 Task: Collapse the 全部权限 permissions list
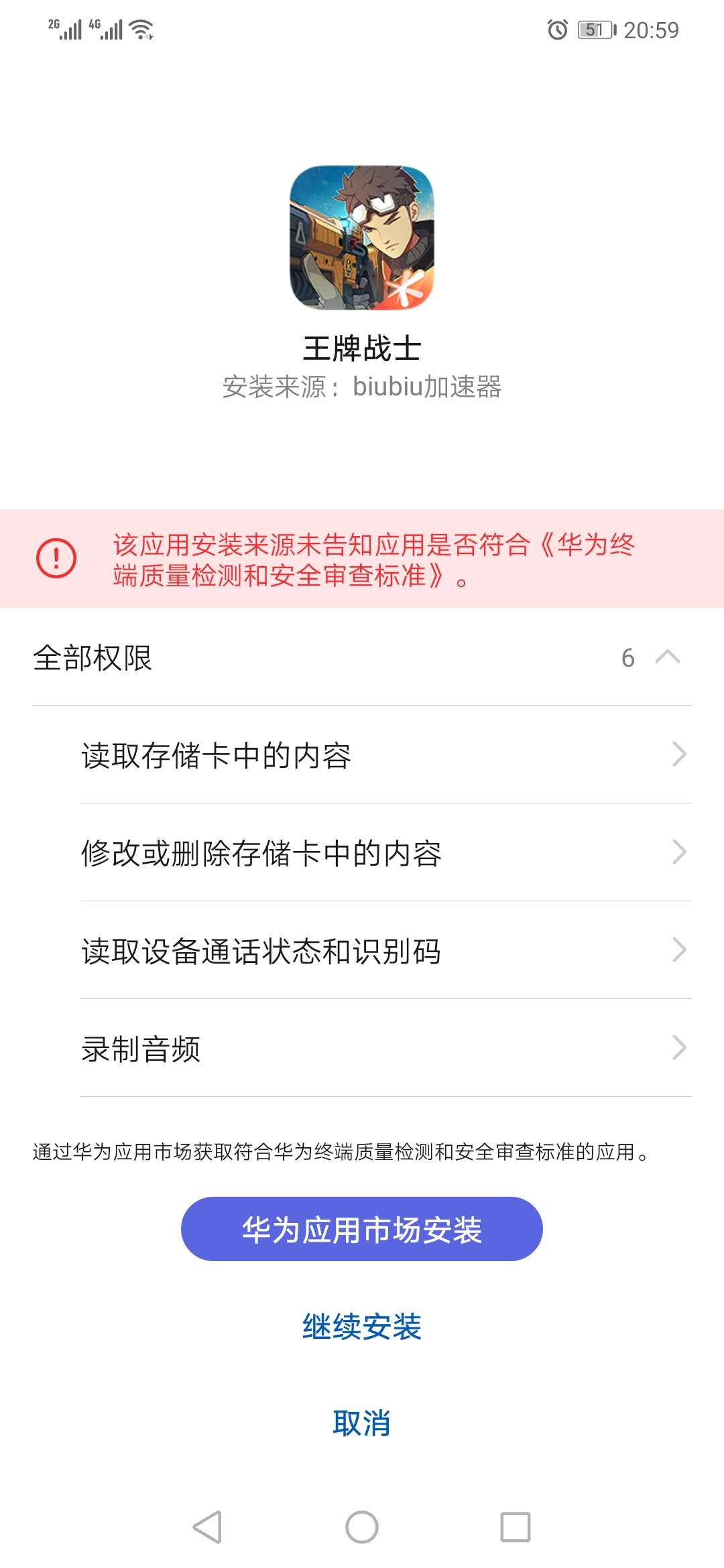pyautogui.click(x=666, y=657)
